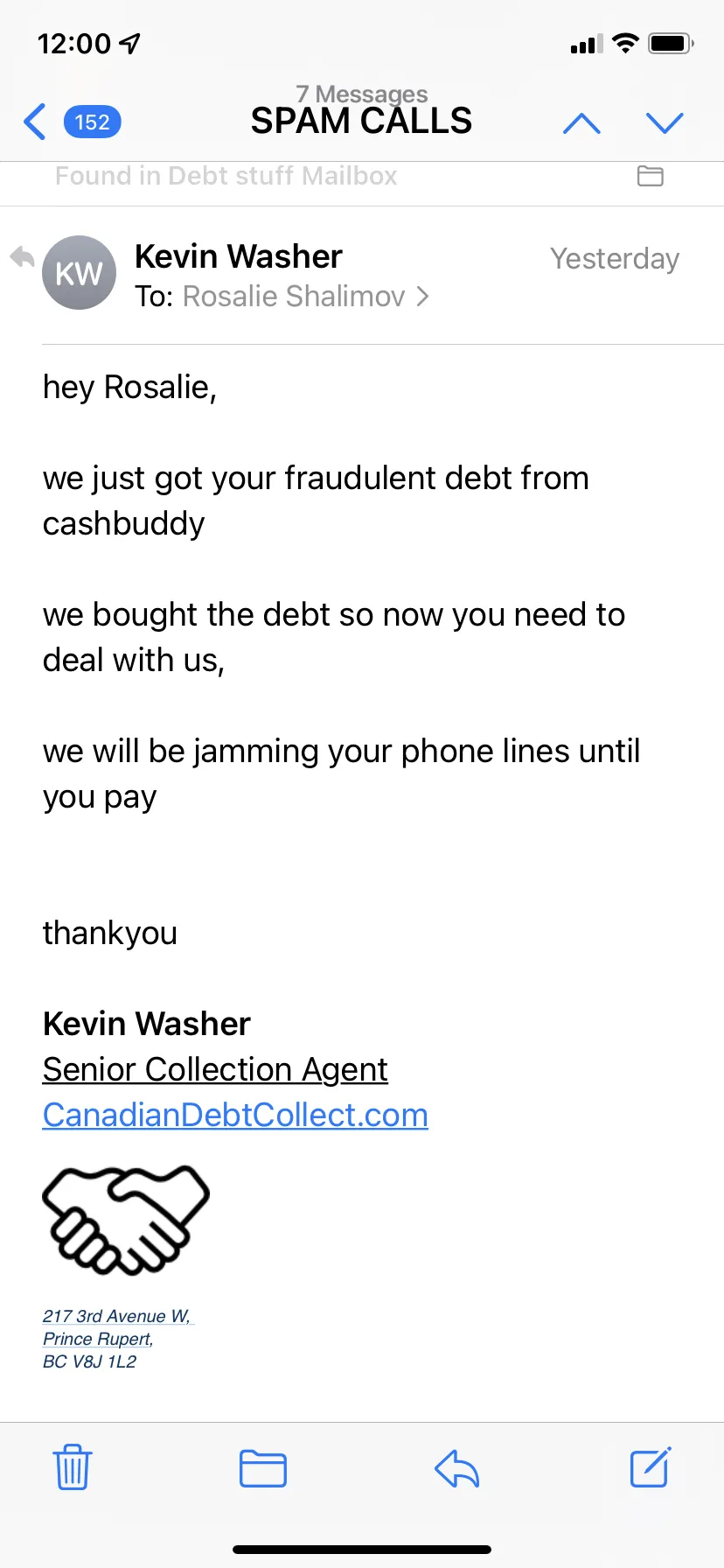Jump to the previous message arrow

[x=582, y=123]
